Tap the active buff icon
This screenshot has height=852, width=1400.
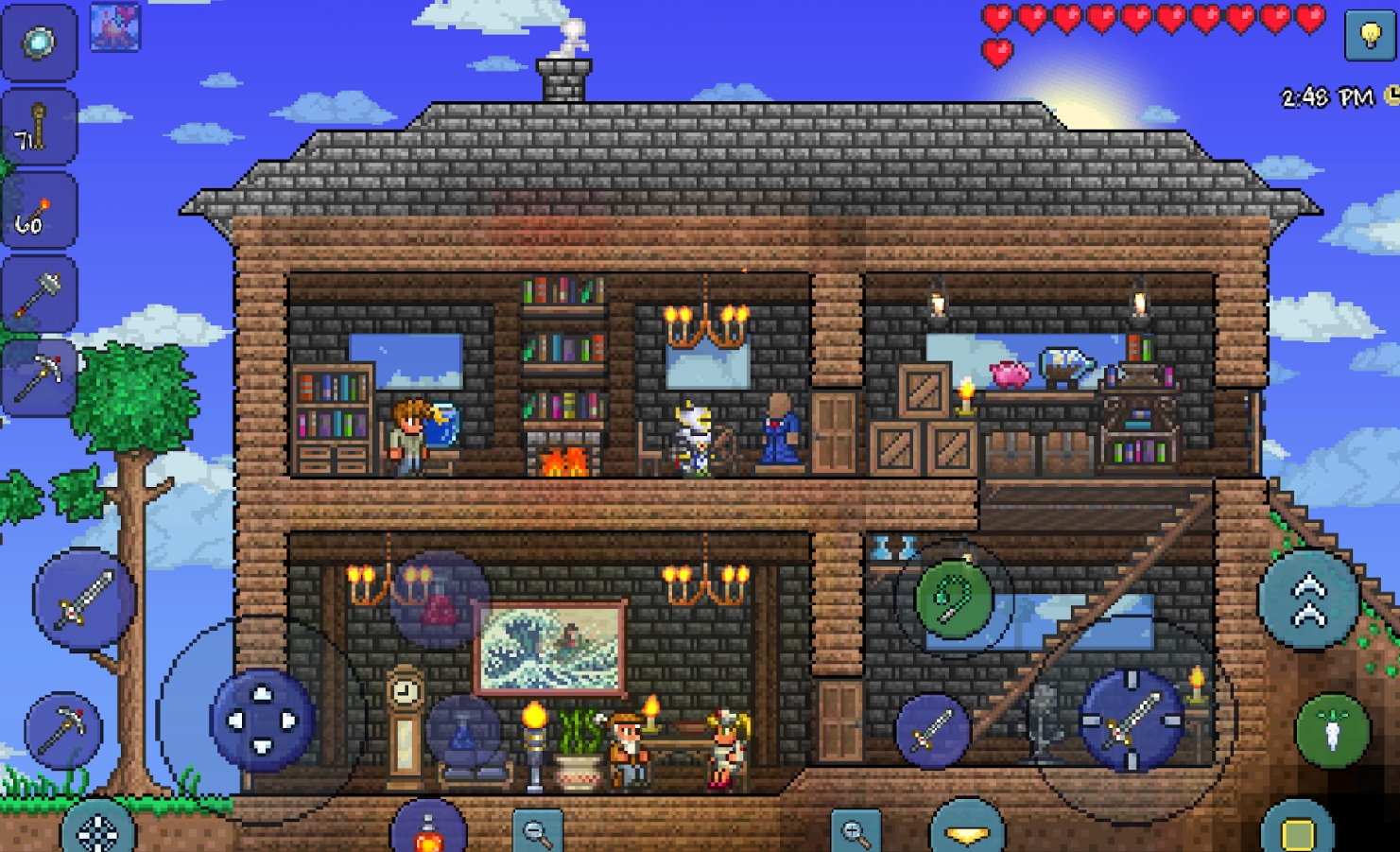click(115, 26)
